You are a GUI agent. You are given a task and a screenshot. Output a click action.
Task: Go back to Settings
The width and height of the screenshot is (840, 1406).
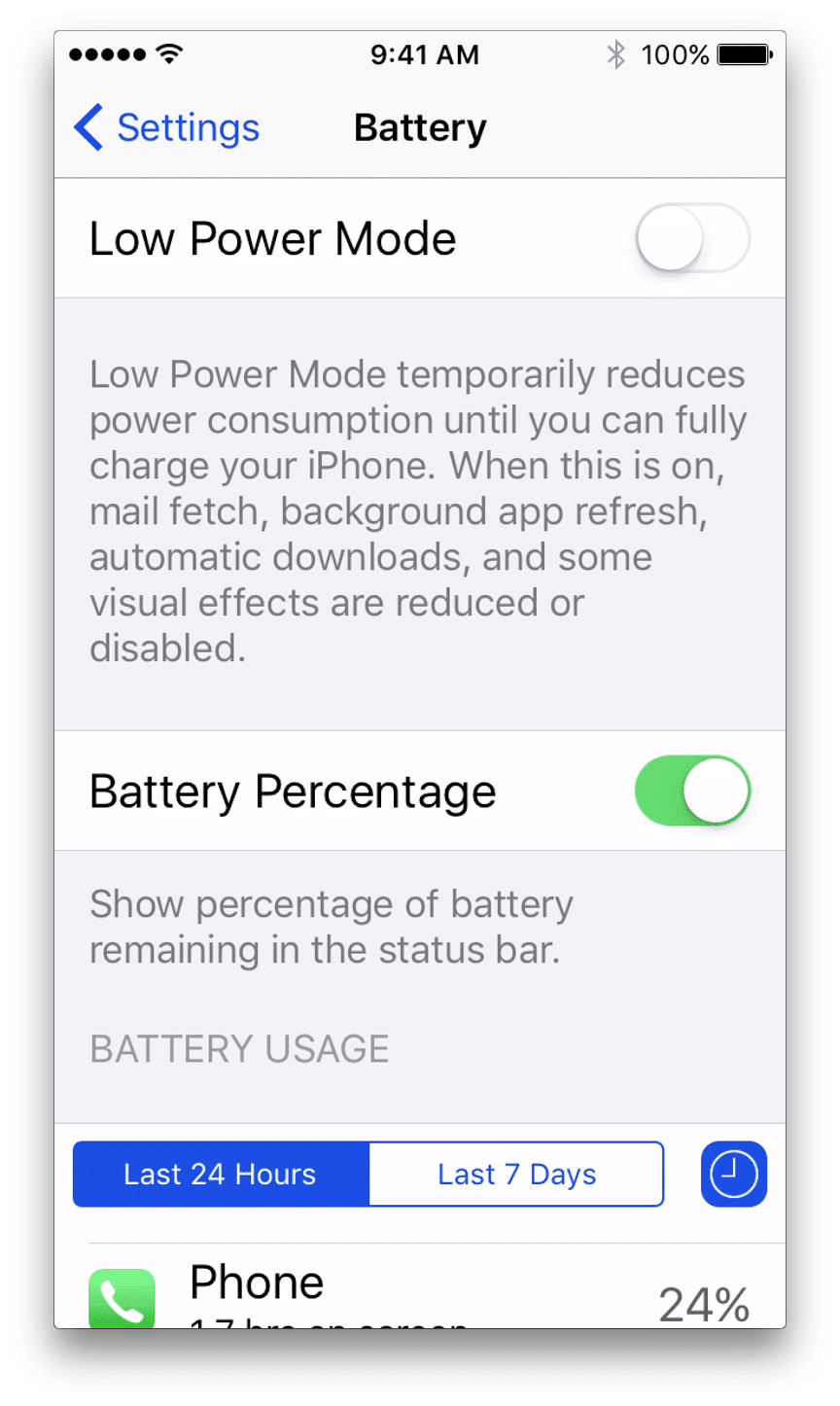tap(166, 128)
